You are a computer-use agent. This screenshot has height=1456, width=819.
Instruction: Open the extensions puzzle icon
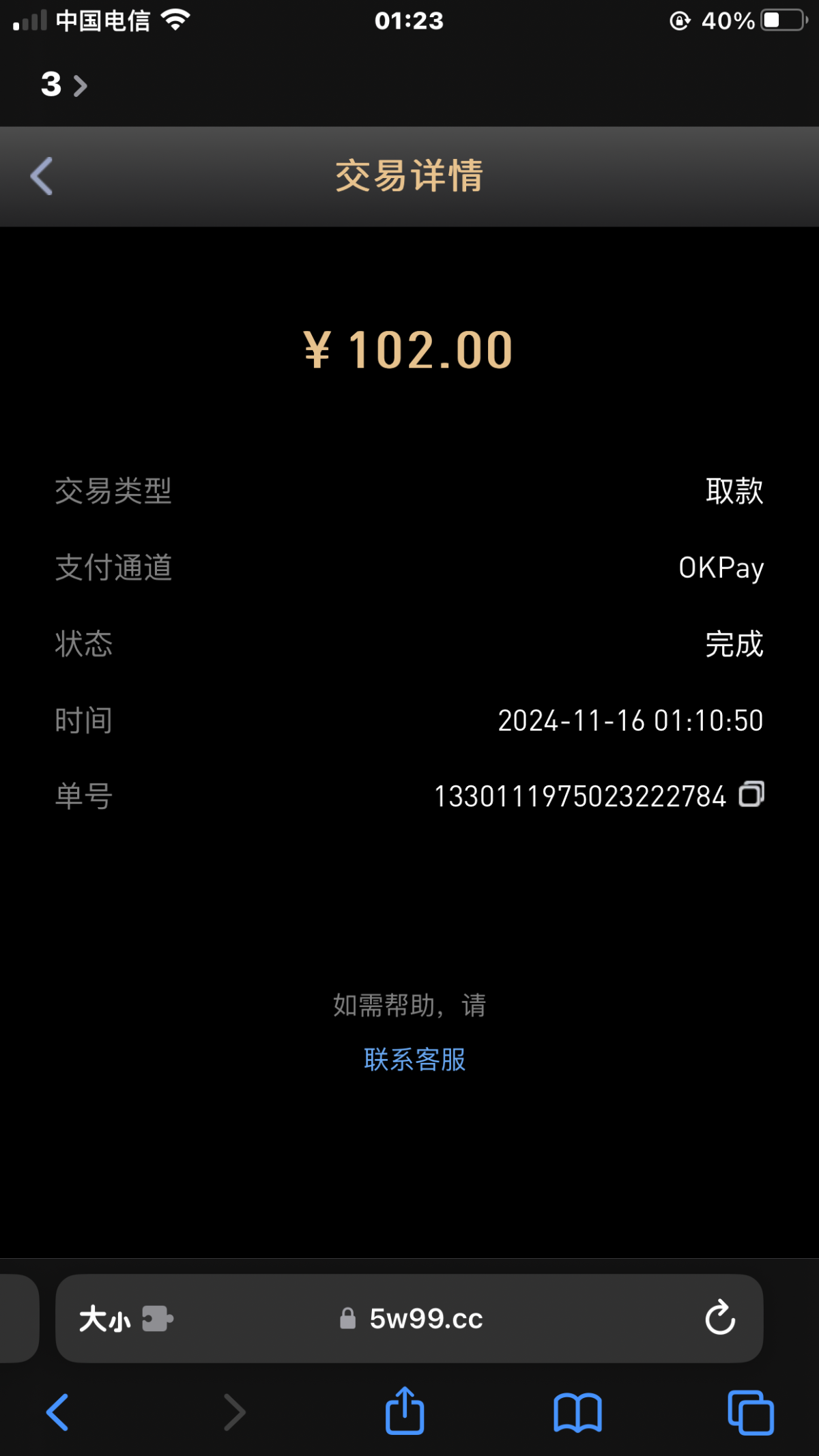click(158, 1319)
